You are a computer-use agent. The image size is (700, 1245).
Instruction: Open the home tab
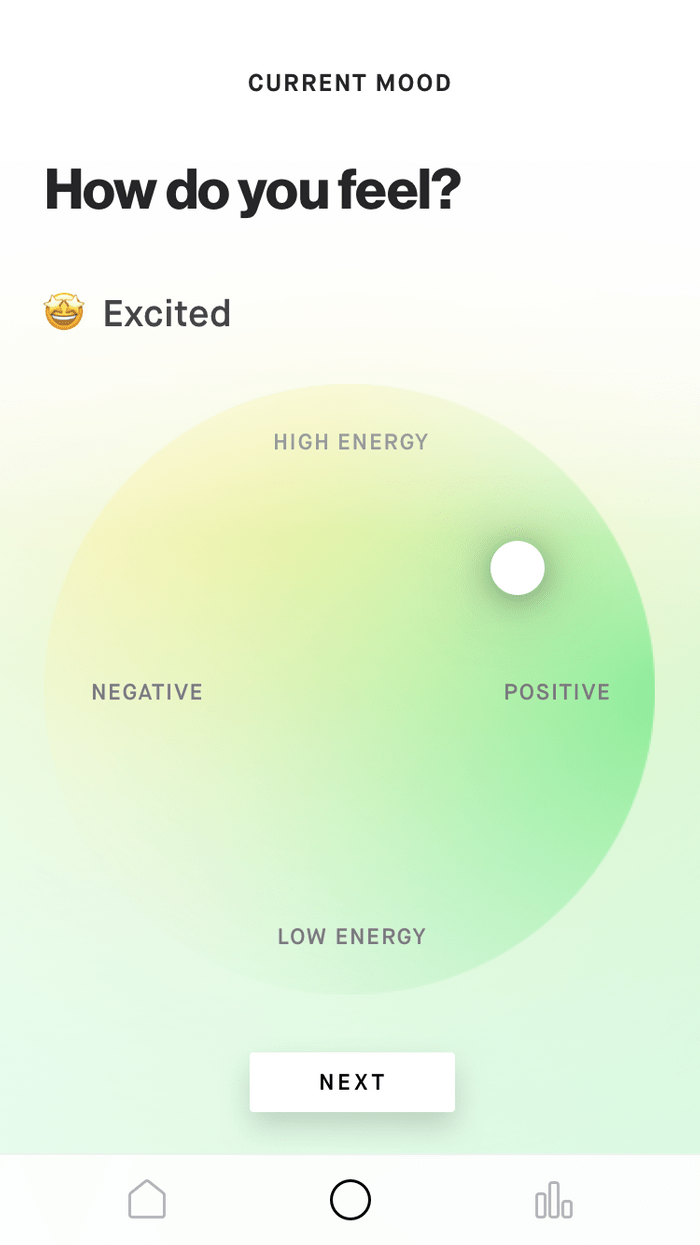point(147,1199)
